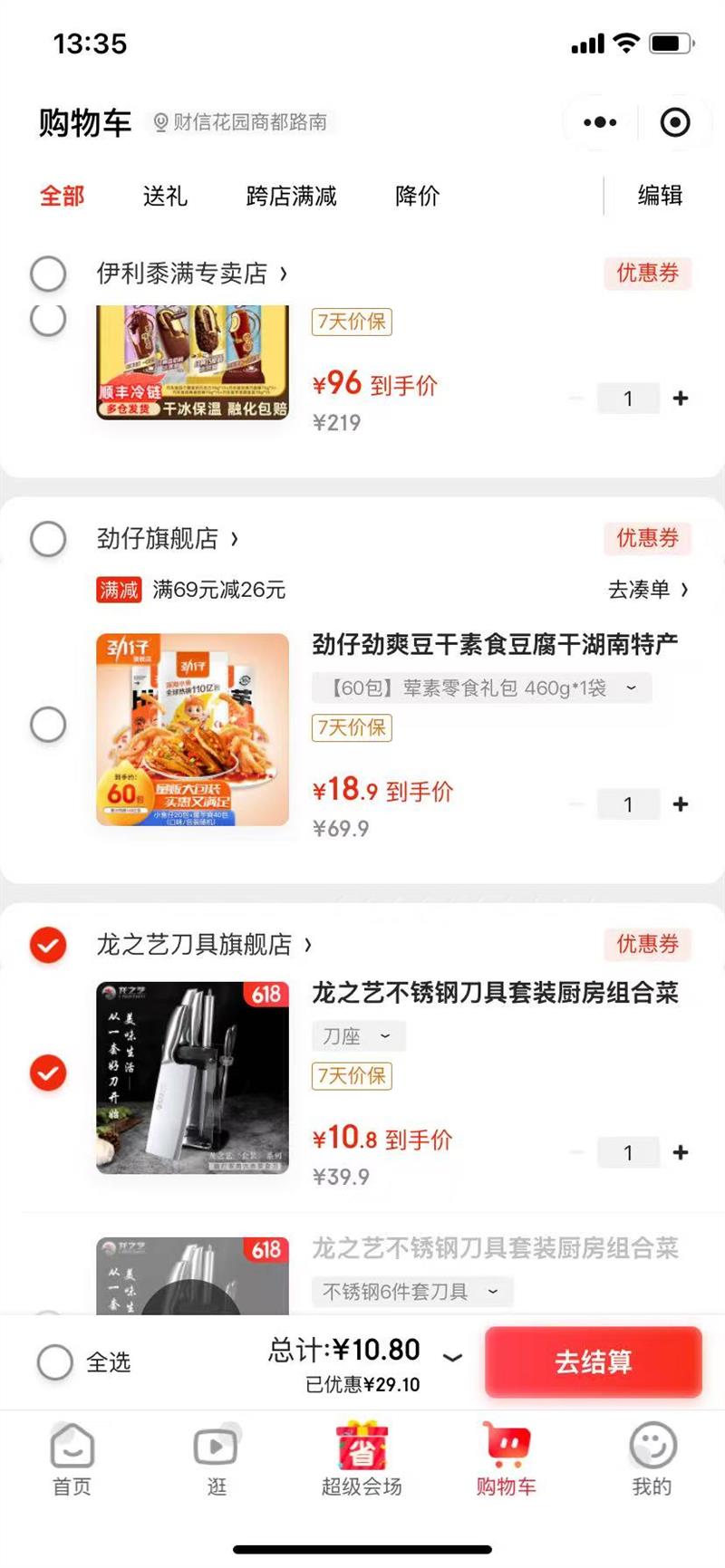Switch to the 跨店满减 tab
This screenshot has width=725, height=1568.
click(291, 196)
